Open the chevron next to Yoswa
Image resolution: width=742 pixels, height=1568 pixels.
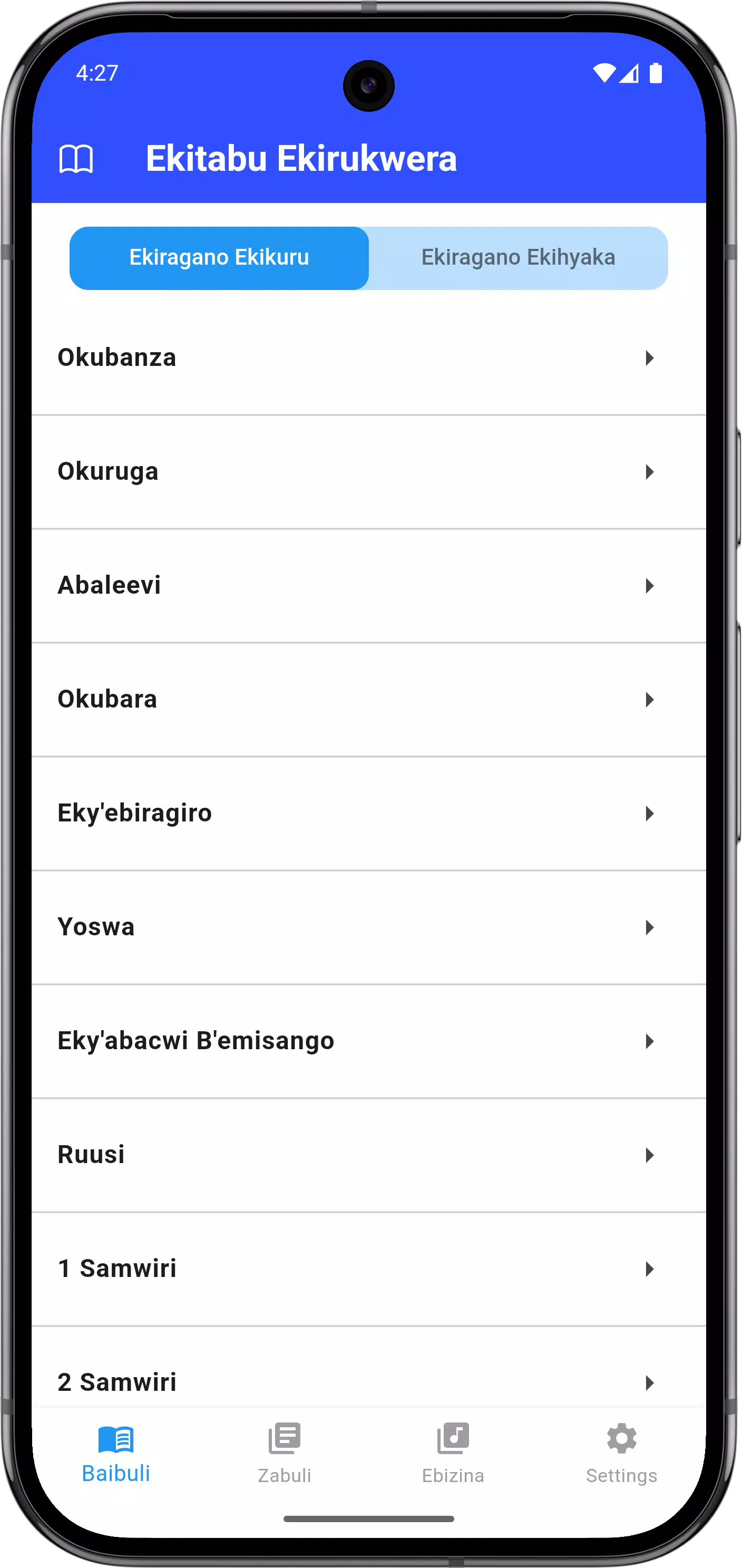(x=650, y=926)
